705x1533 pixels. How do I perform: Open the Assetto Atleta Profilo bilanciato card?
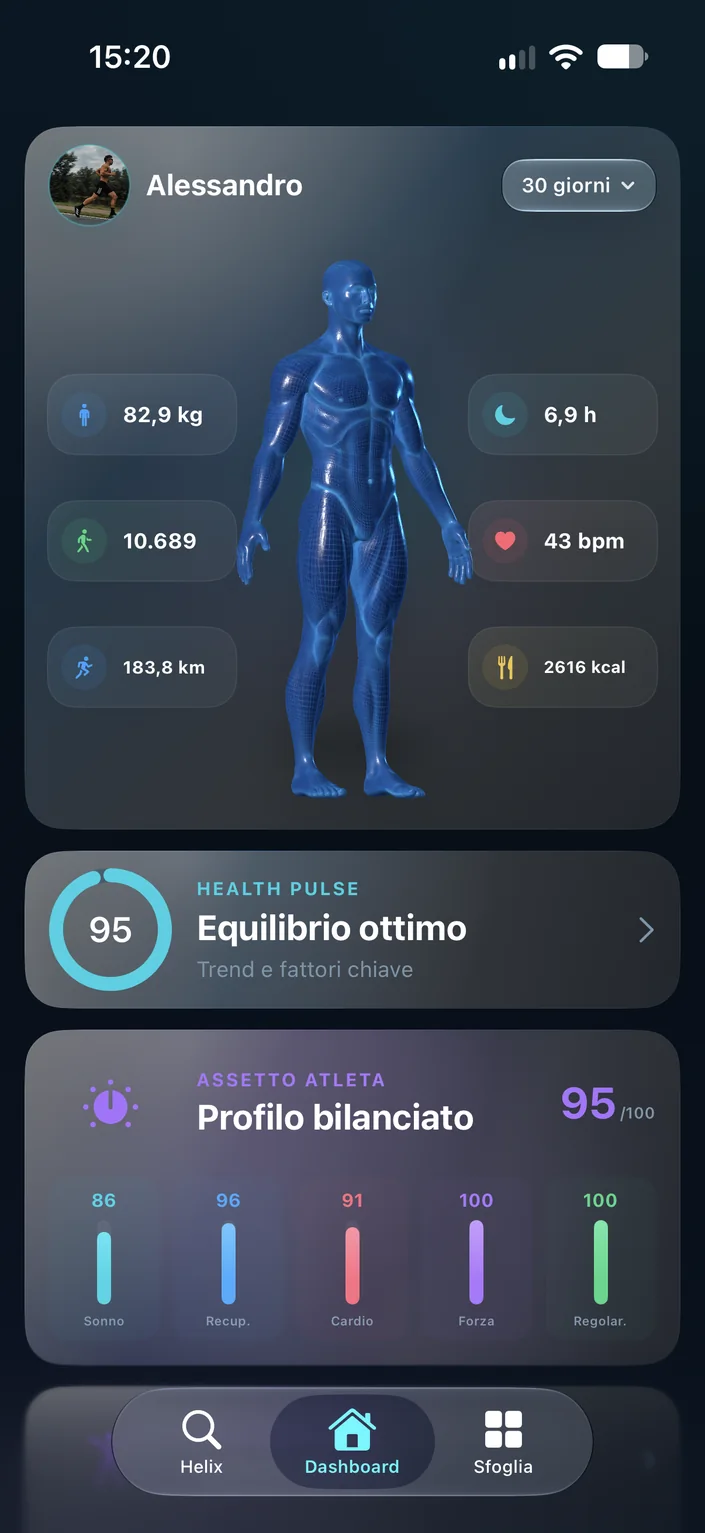352,1197
